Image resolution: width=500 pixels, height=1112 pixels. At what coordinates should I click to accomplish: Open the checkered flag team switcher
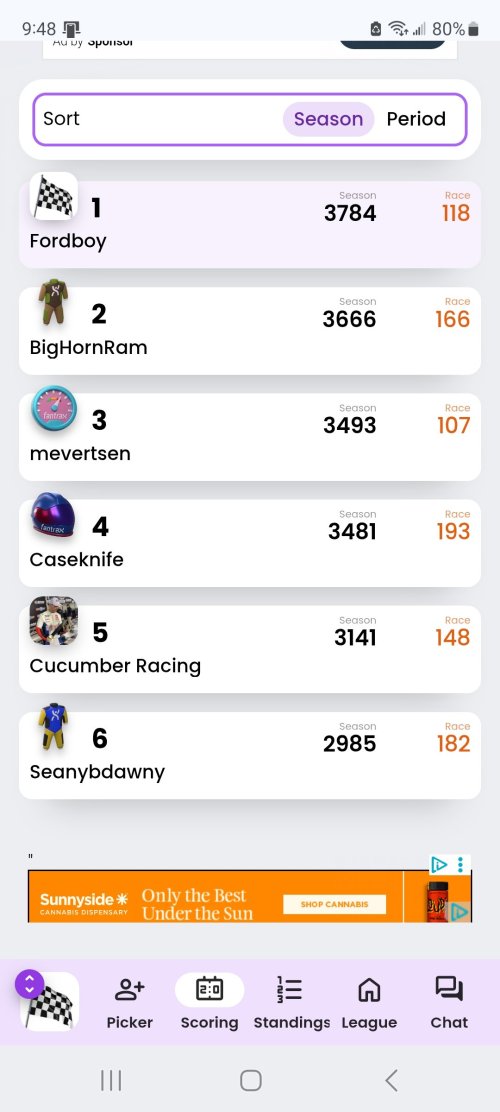[48, 1001]
